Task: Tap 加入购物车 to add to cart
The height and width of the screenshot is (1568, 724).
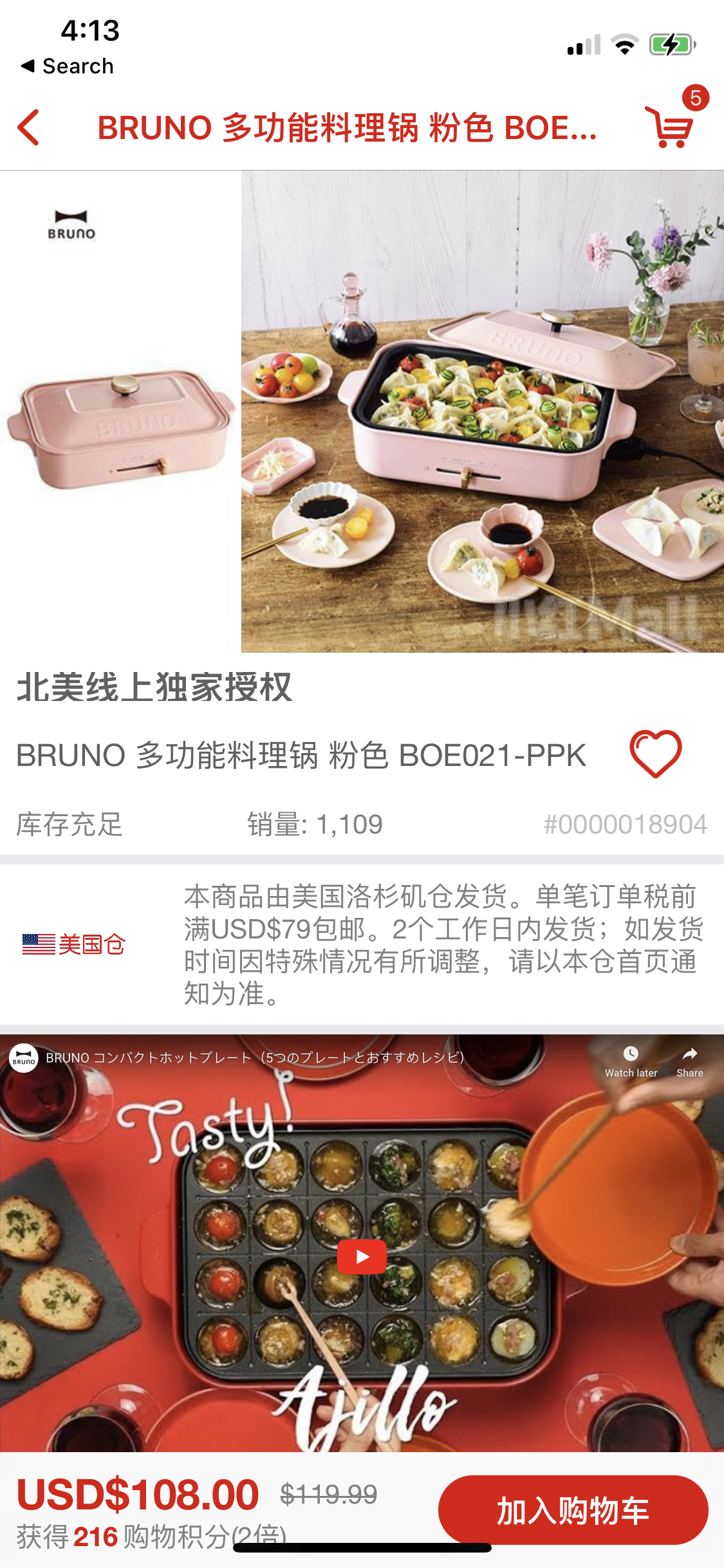Action: tap(573, 1510)
